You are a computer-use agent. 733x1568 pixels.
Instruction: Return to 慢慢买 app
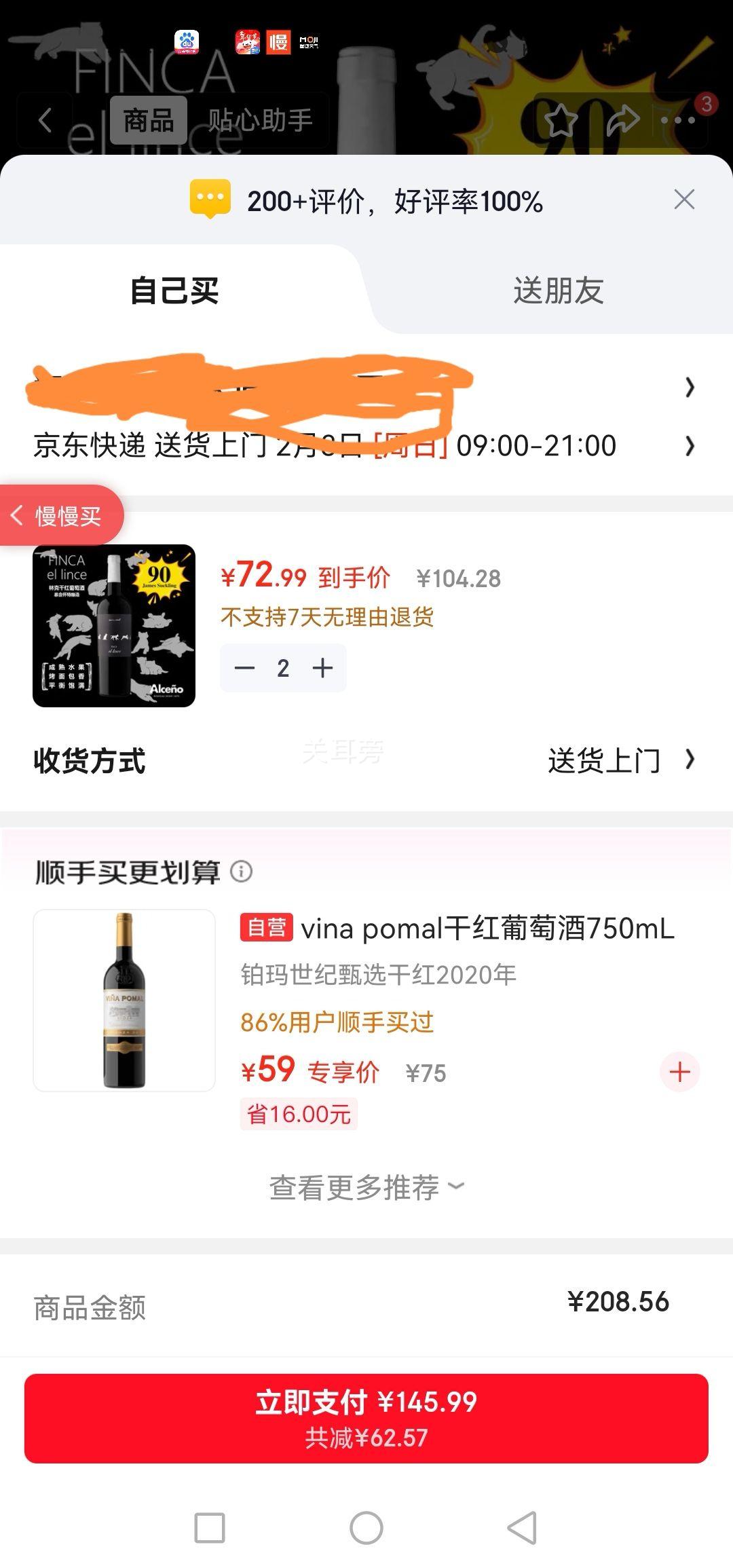(60, 516)
